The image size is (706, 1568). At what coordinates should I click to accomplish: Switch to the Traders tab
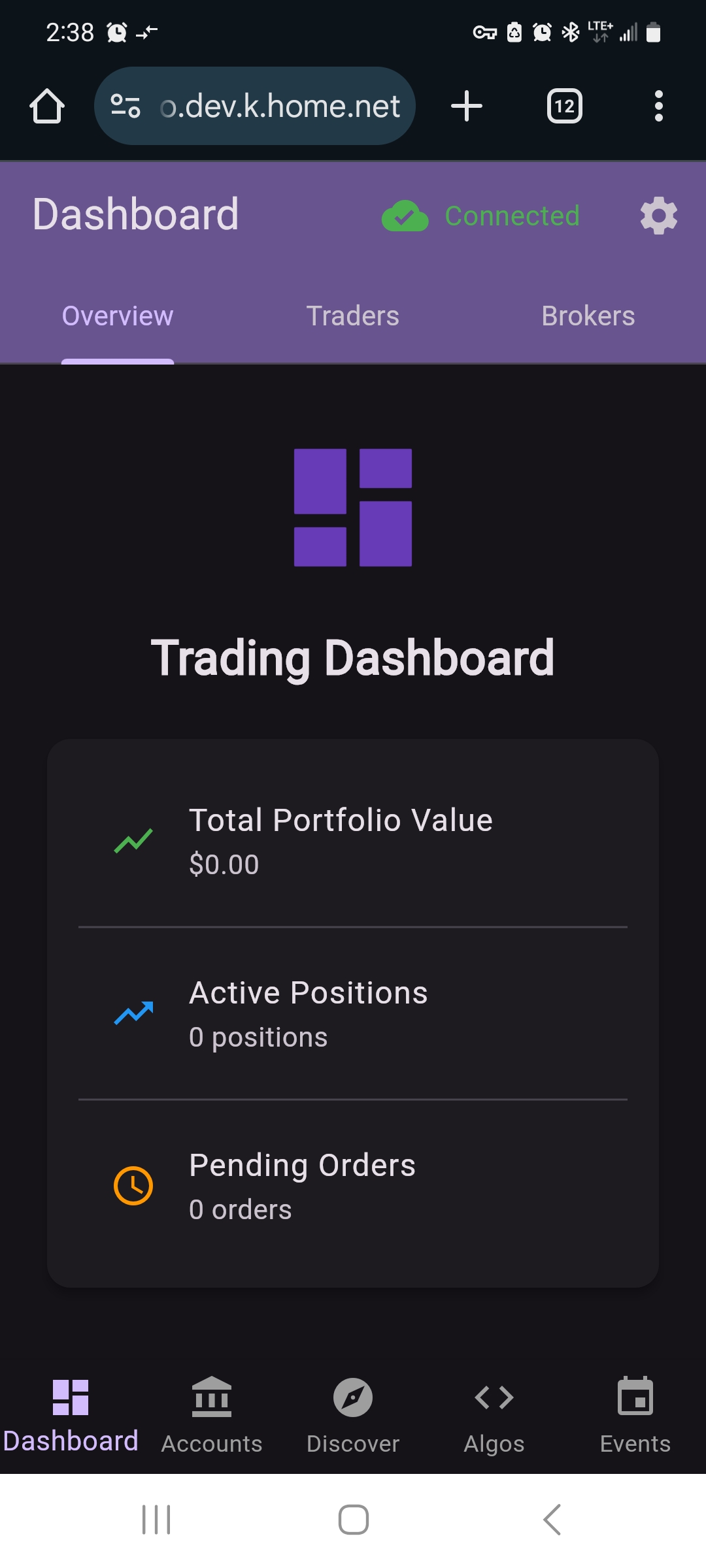[x=352, y=316]
